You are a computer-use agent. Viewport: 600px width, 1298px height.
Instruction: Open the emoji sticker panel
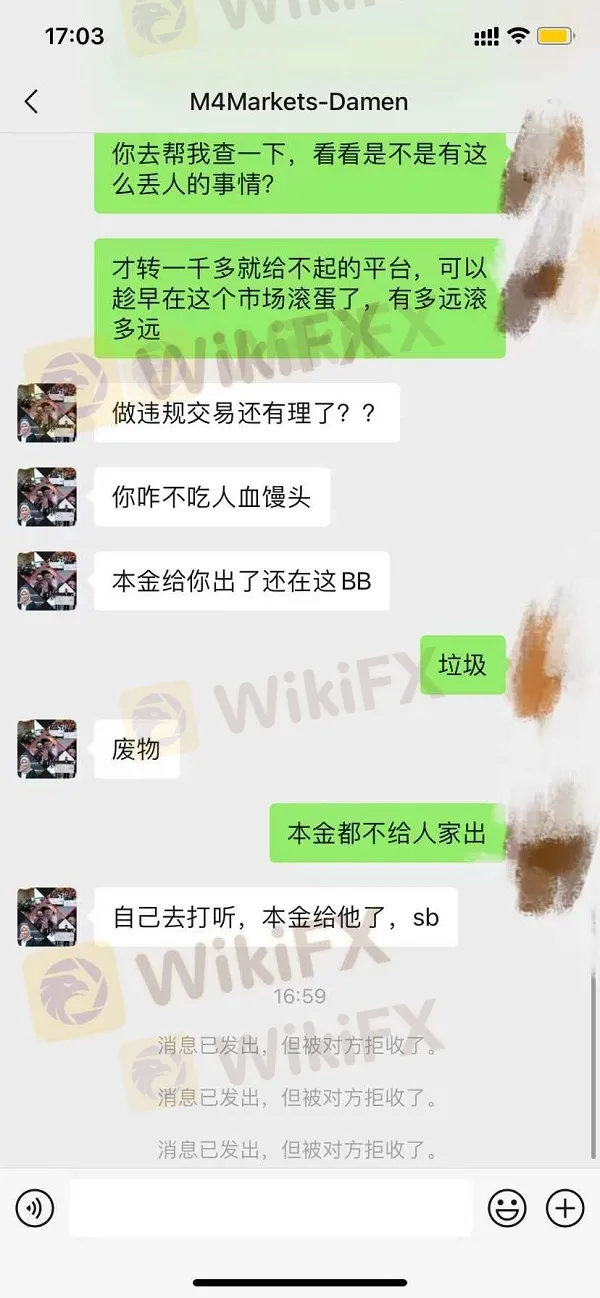(x=507, y=1208)
